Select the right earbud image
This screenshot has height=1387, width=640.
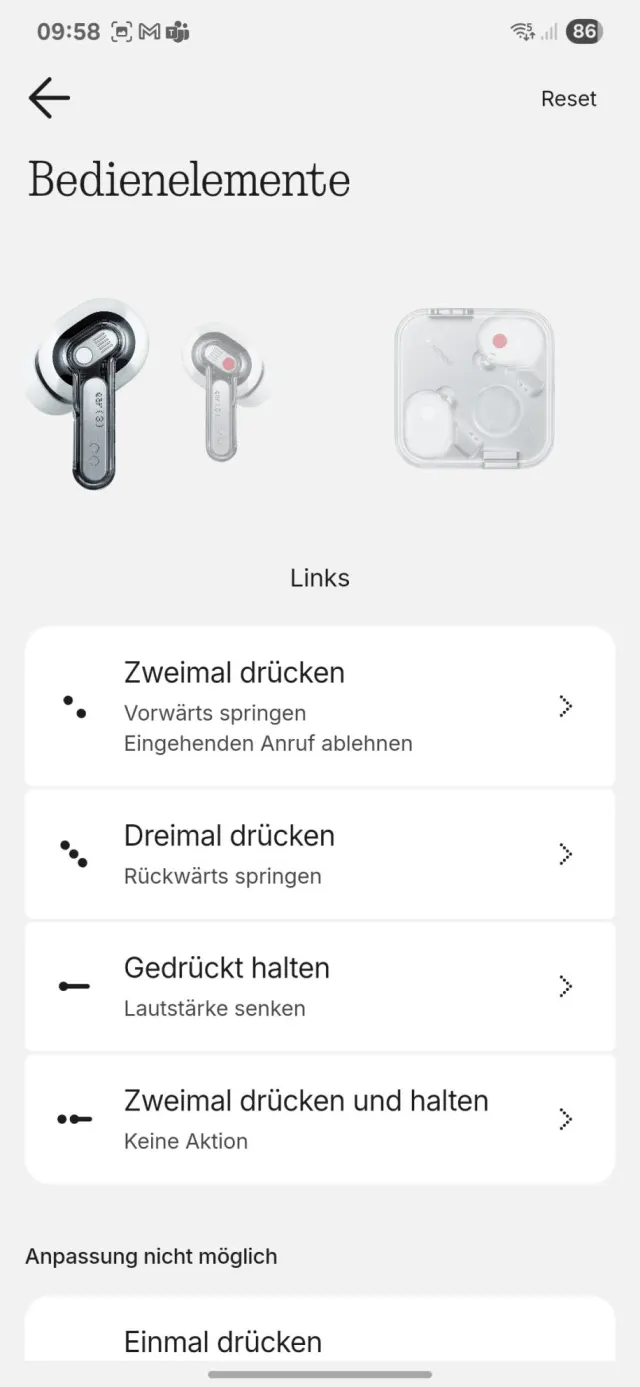click(x=224, y=390)
